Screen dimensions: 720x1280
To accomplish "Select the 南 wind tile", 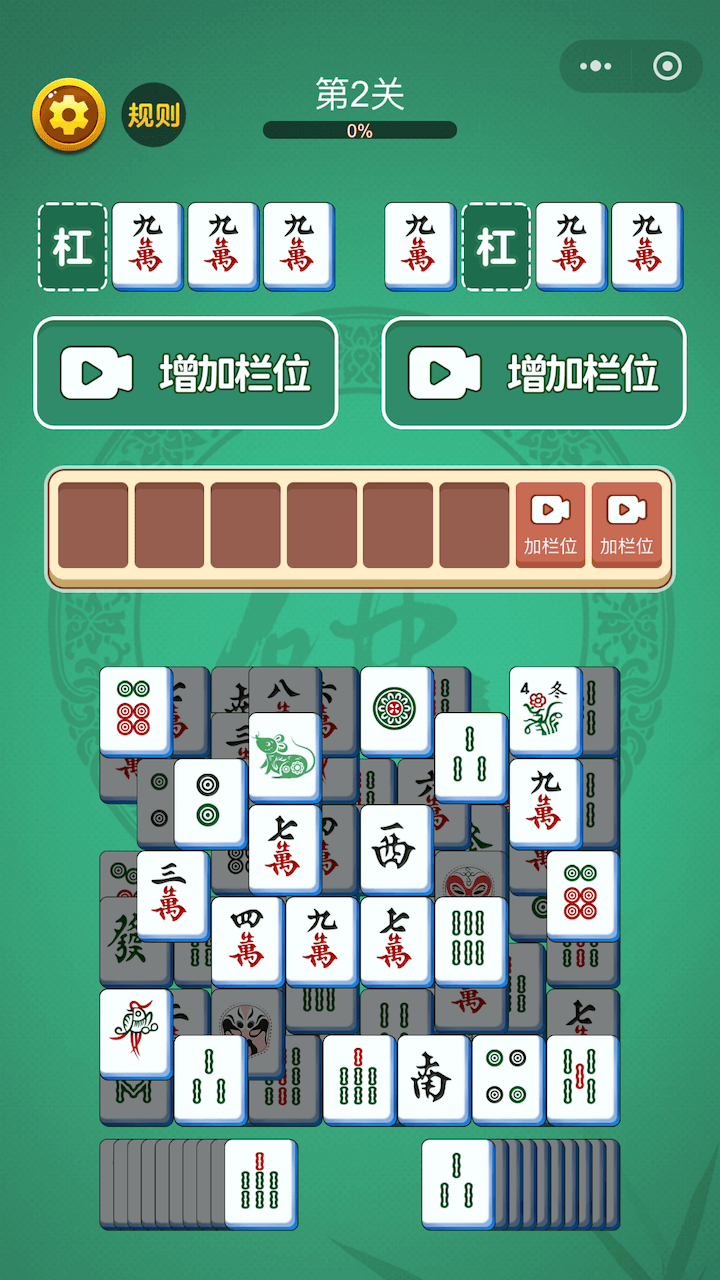I will tap(433, 1078).
